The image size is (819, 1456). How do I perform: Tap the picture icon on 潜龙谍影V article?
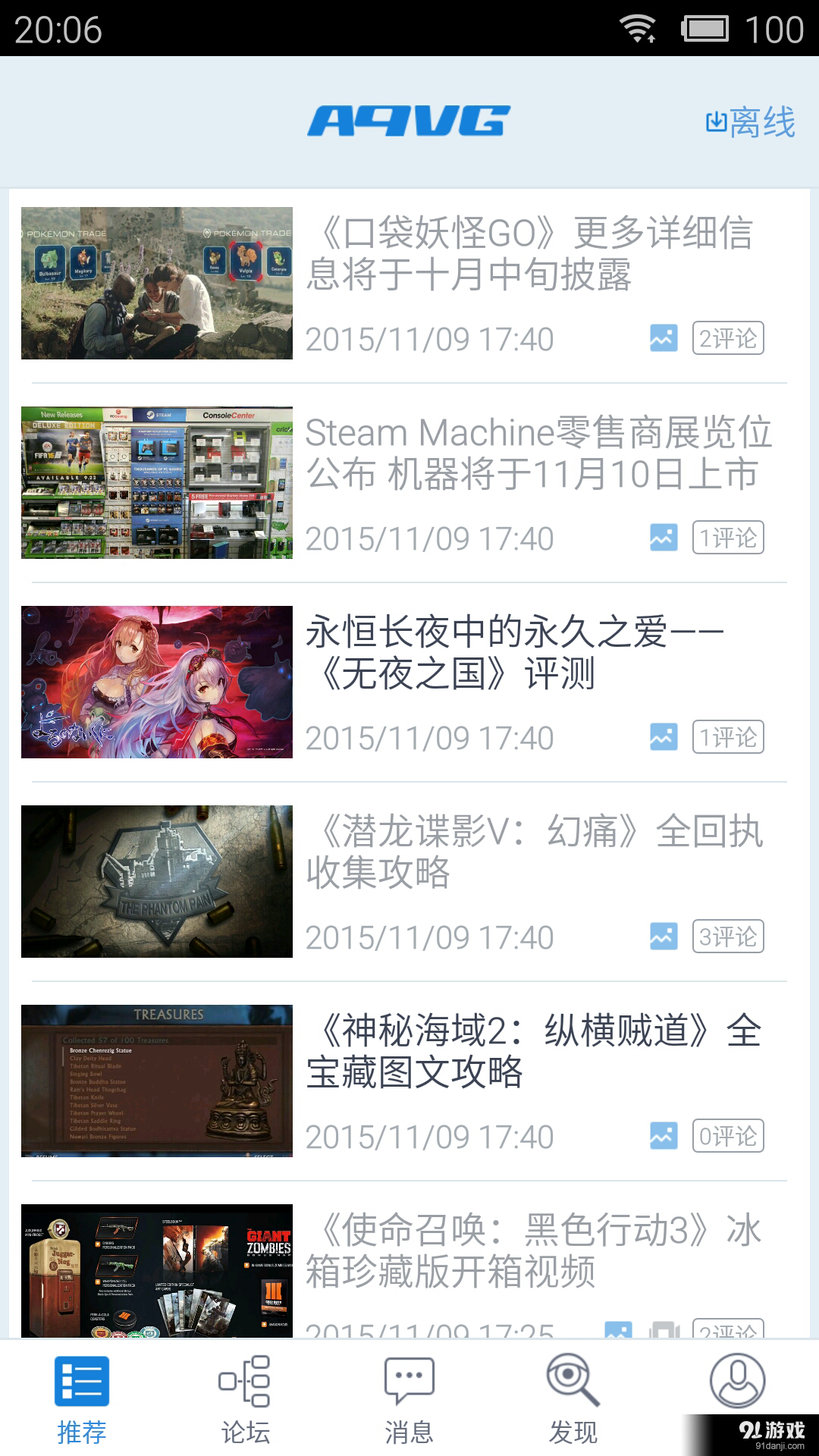tap(662, 937)
